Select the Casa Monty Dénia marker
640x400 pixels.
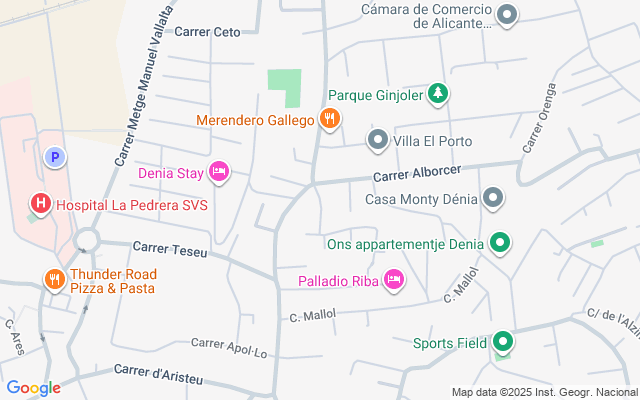pyautogui.click(x=493, y=198)
